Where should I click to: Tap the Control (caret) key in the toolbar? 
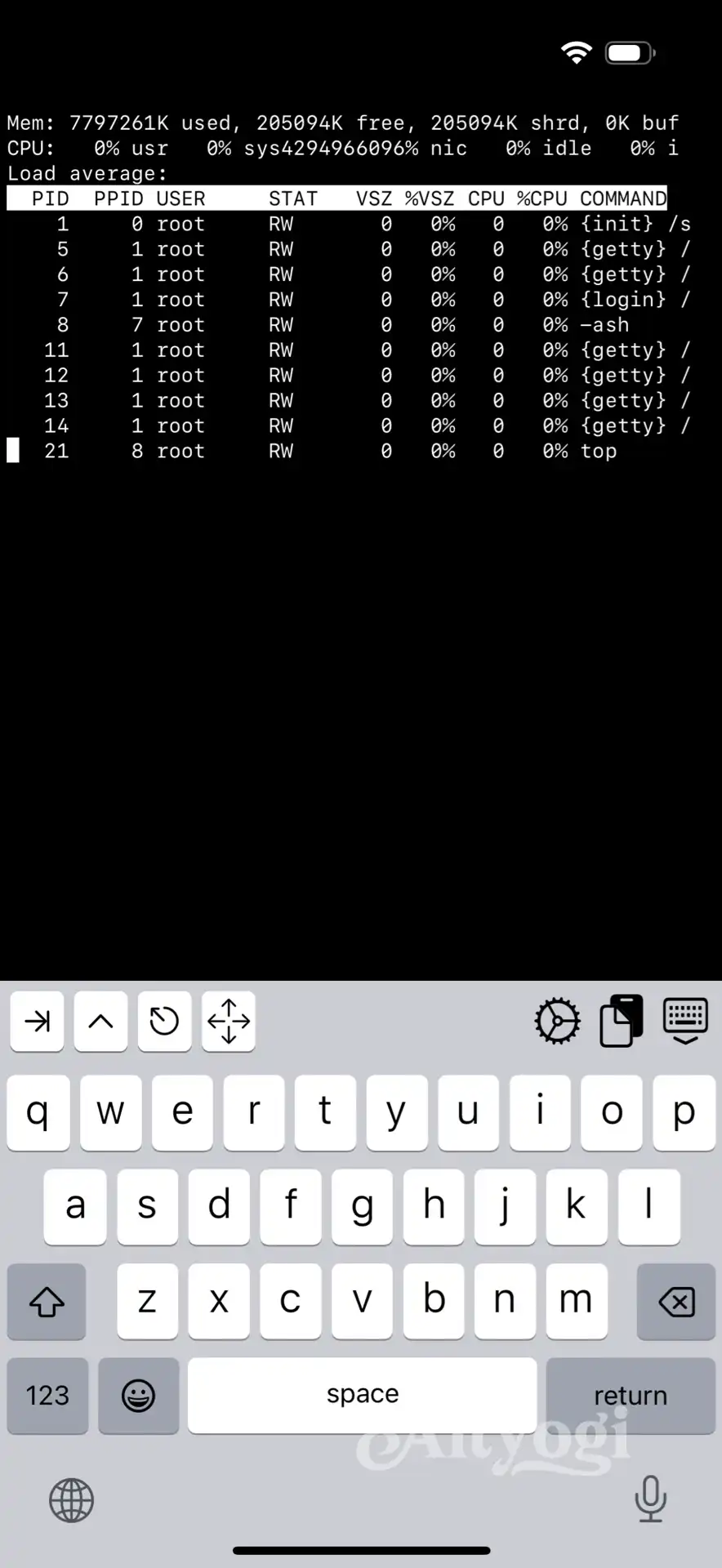[x=100, y=1021]
